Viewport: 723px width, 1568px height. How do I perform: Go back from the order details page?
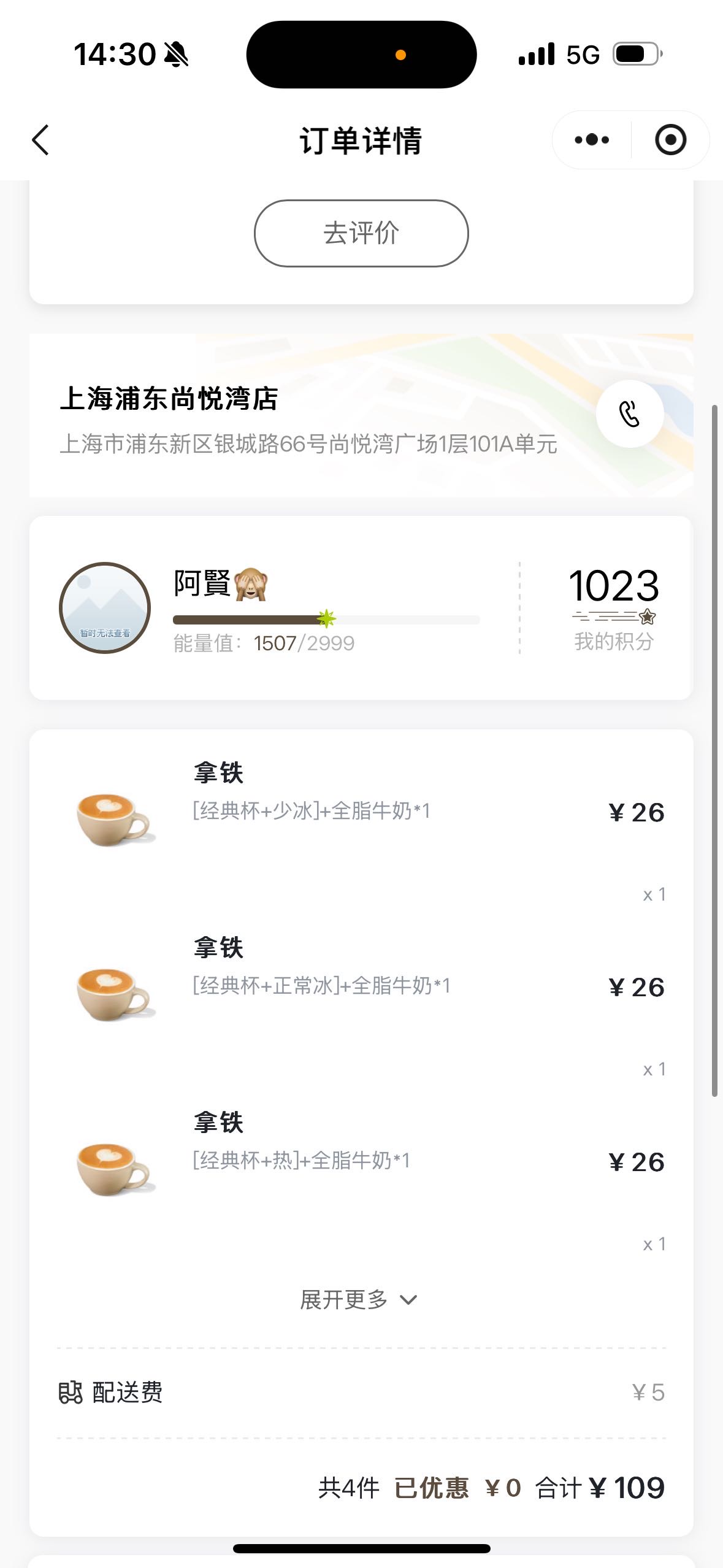click(40, 140)
